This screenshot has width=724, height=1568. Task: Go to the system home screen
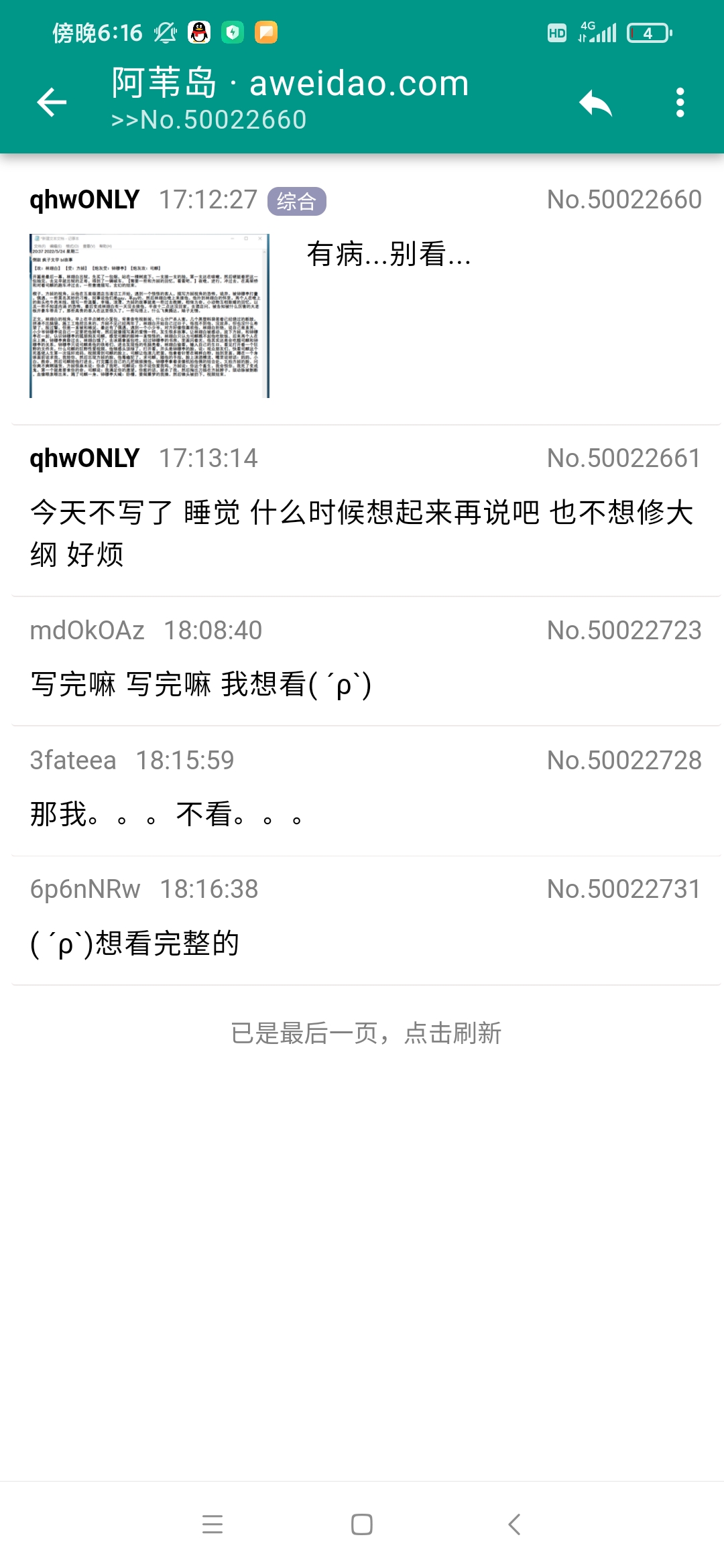tap(362, 1524)
